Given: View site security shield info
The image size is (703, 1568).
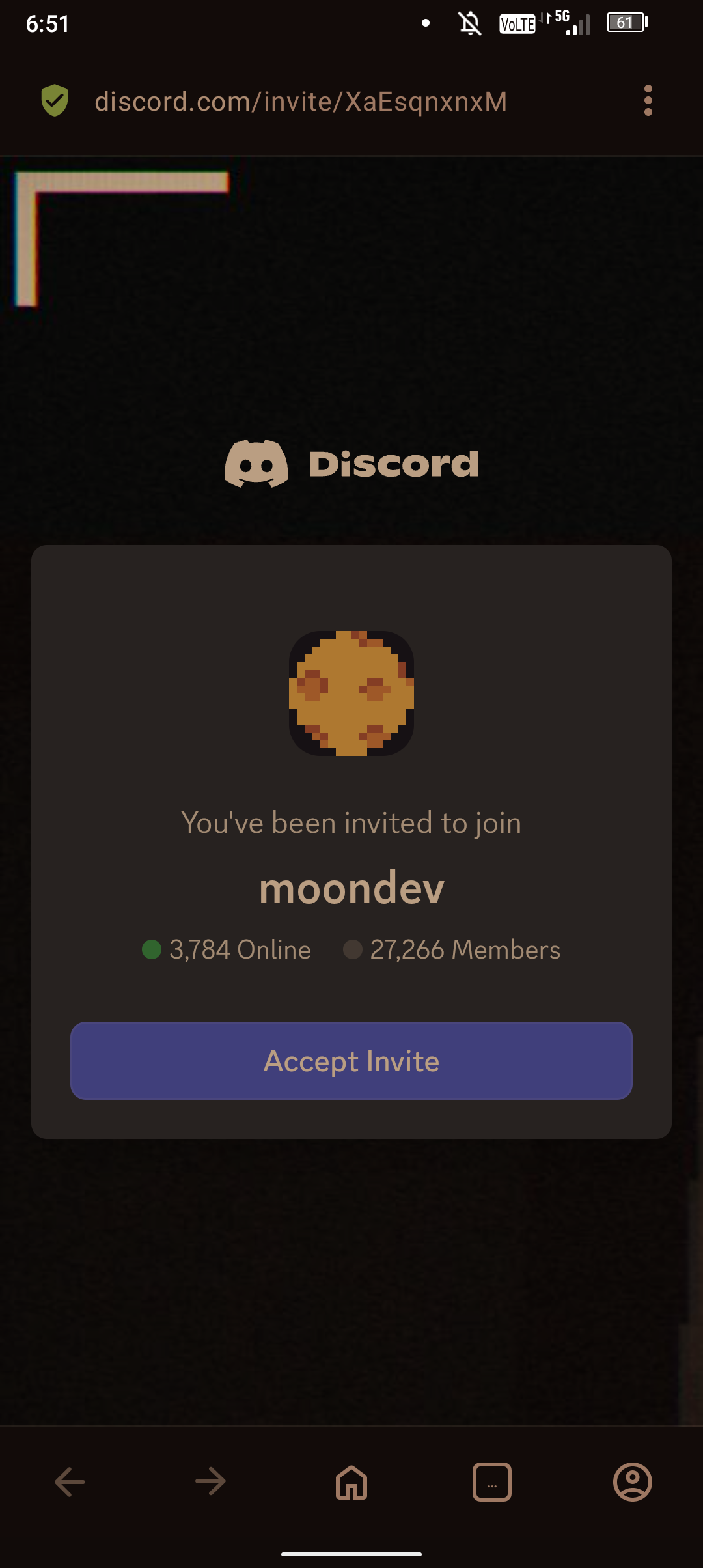Looking at the screenshot, I should [x=55, y=101].
